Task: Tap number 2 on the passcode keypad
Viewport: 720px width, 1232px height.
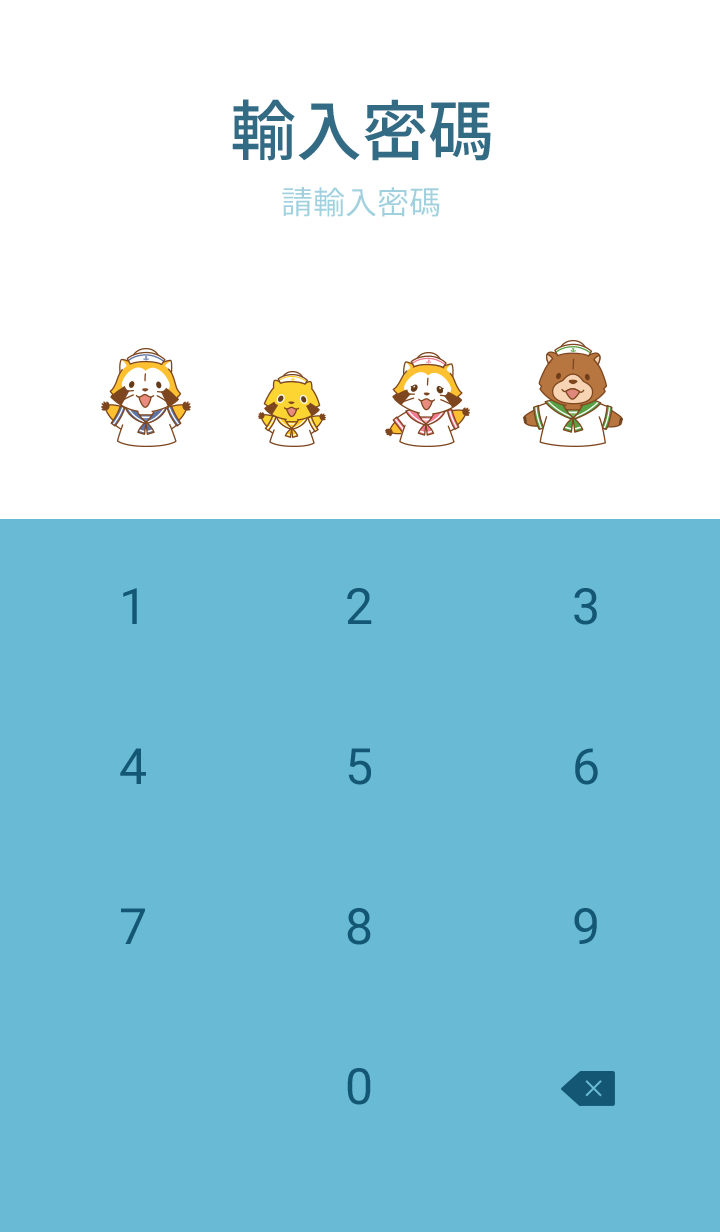Action: tap(359, 607)
